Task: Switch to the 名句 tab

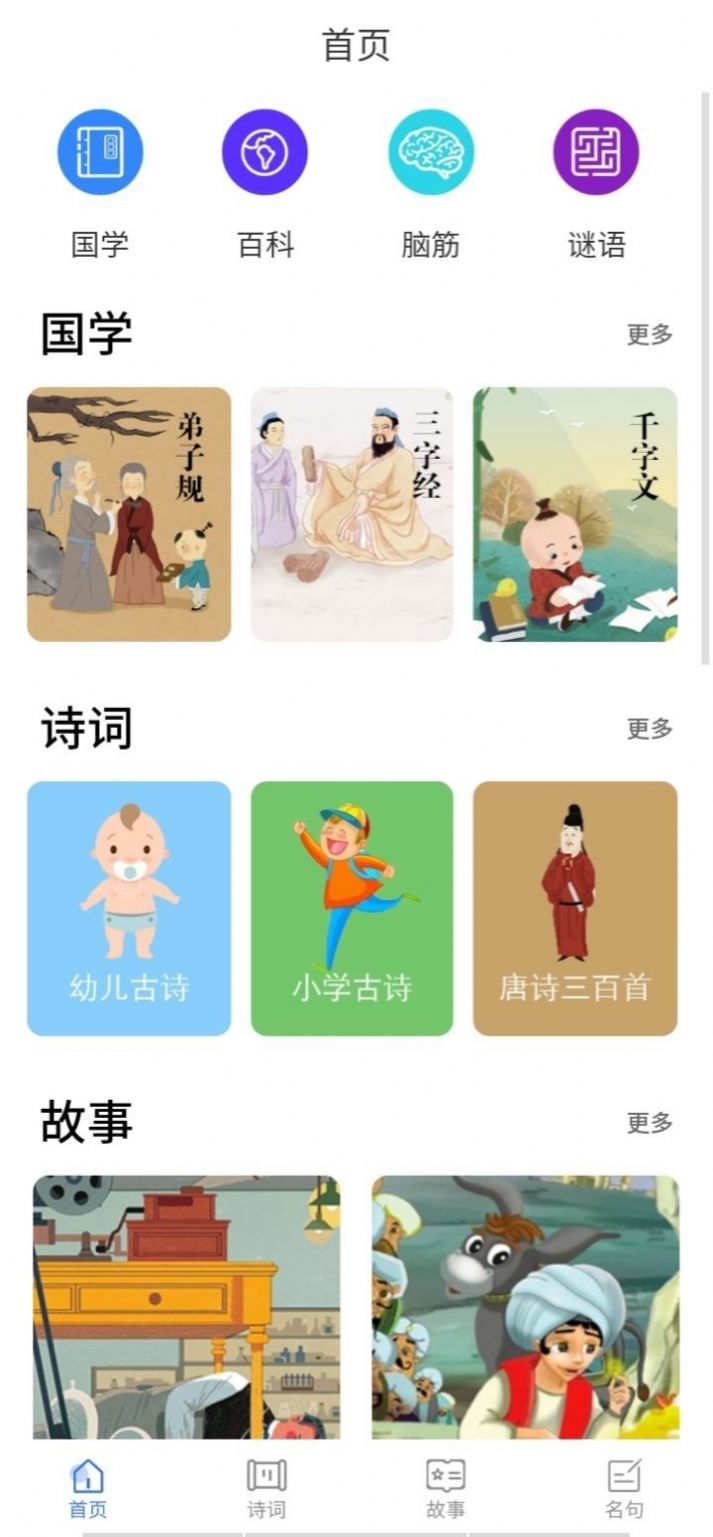Action: 624,1487
